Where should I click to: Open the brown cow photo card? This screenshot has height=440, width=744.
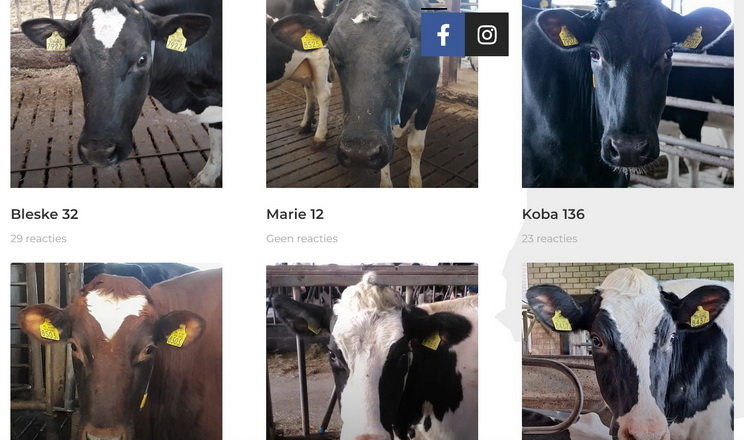coord(116,350)
